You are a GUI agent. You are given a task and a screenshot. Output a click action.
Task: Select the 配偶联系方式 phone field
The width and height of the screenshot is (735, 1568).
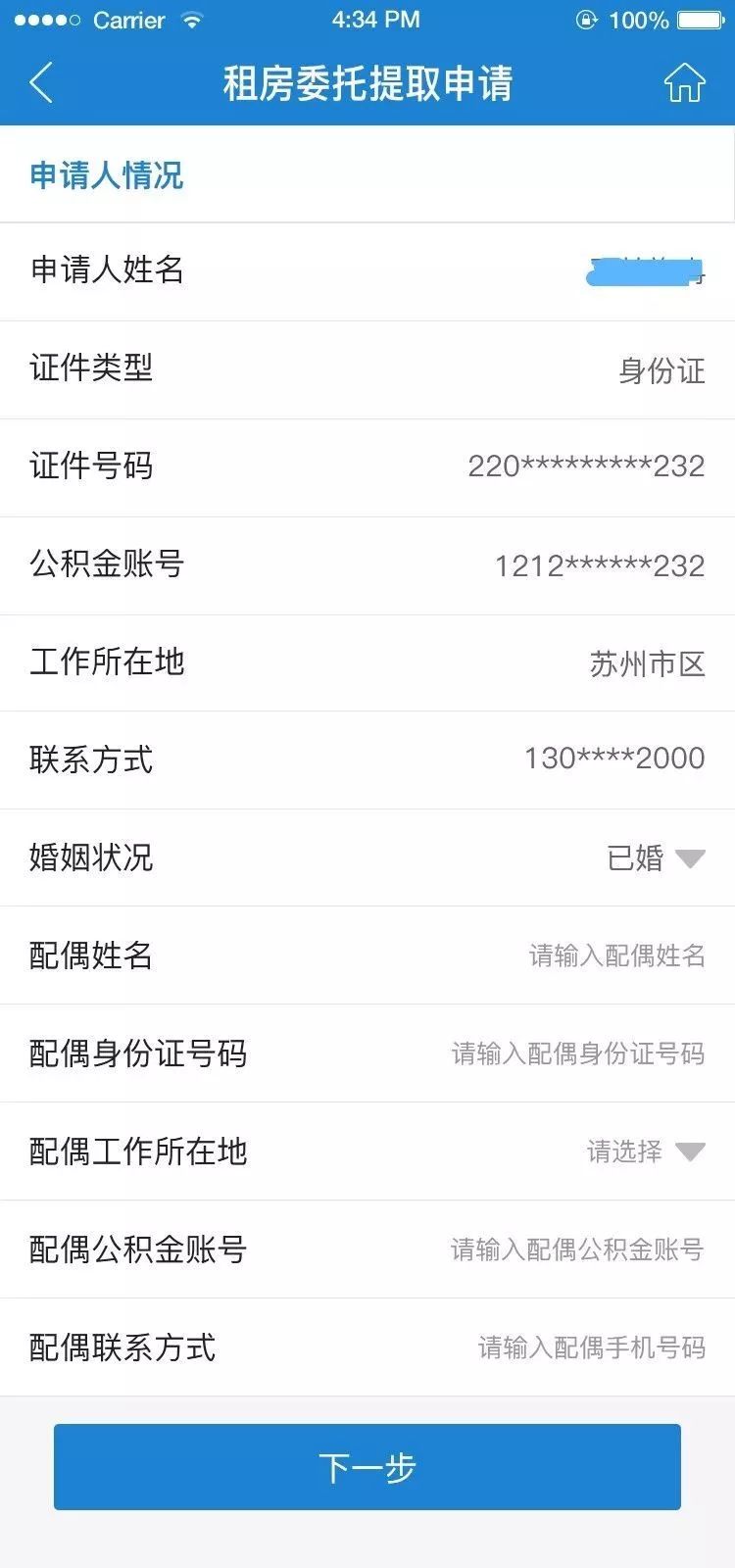pos(591,1347)
